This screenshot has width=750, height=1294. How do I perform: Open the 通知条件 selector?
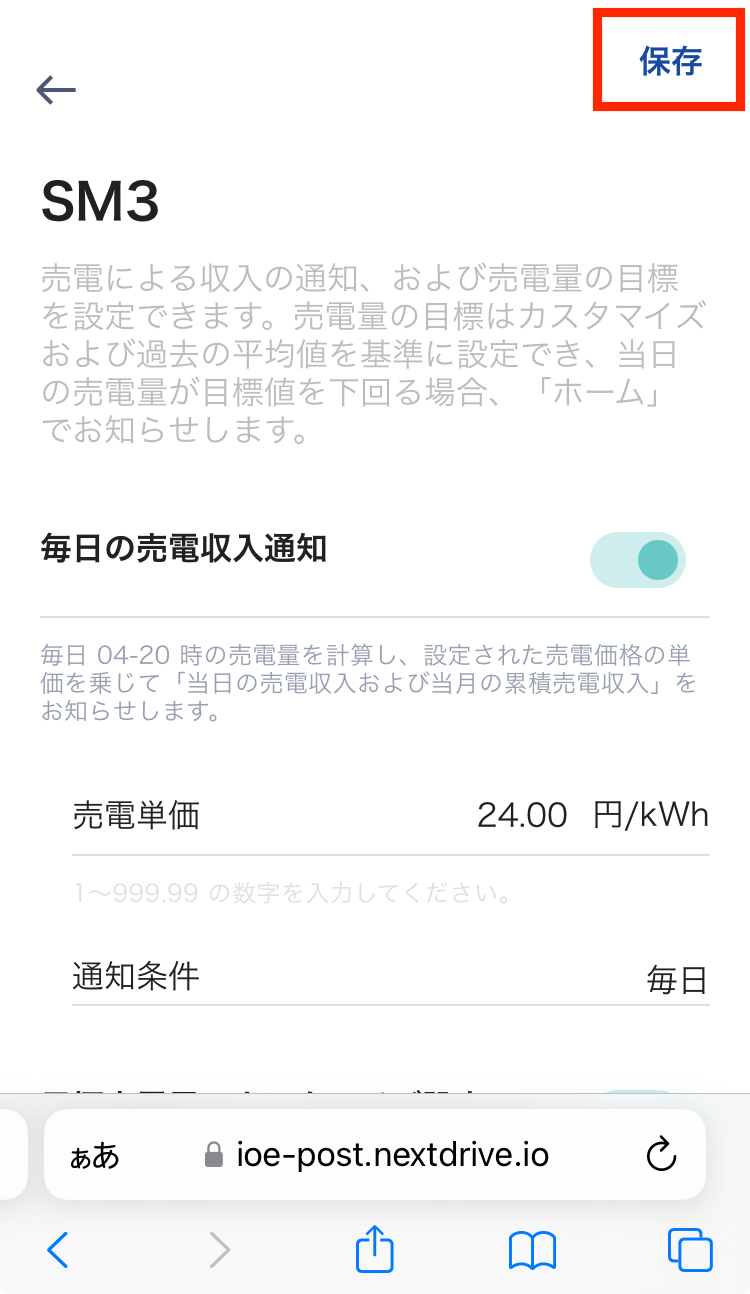click(390, 978)
